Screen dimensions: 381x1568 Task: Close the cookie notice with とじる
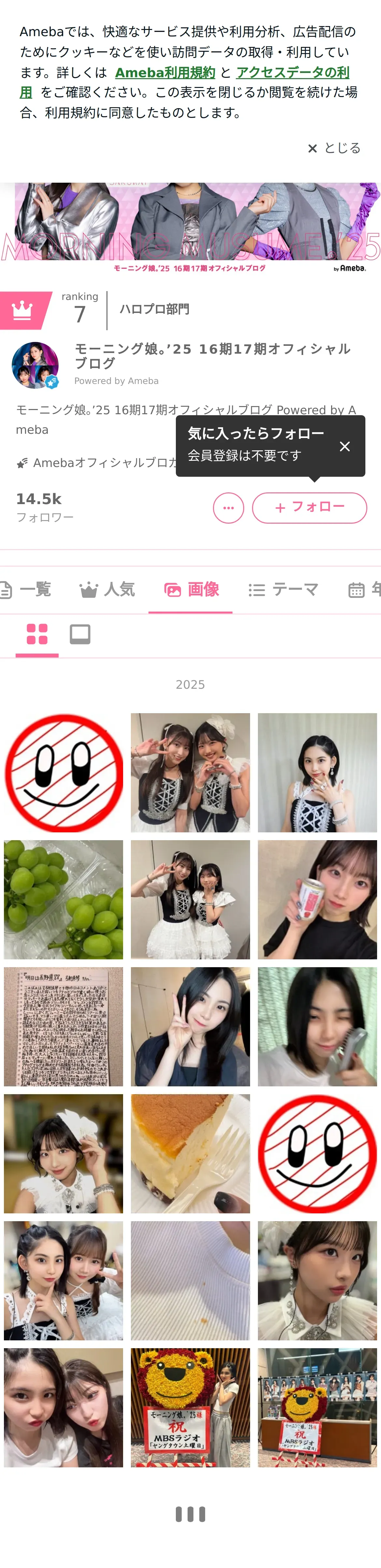(335, 148)
